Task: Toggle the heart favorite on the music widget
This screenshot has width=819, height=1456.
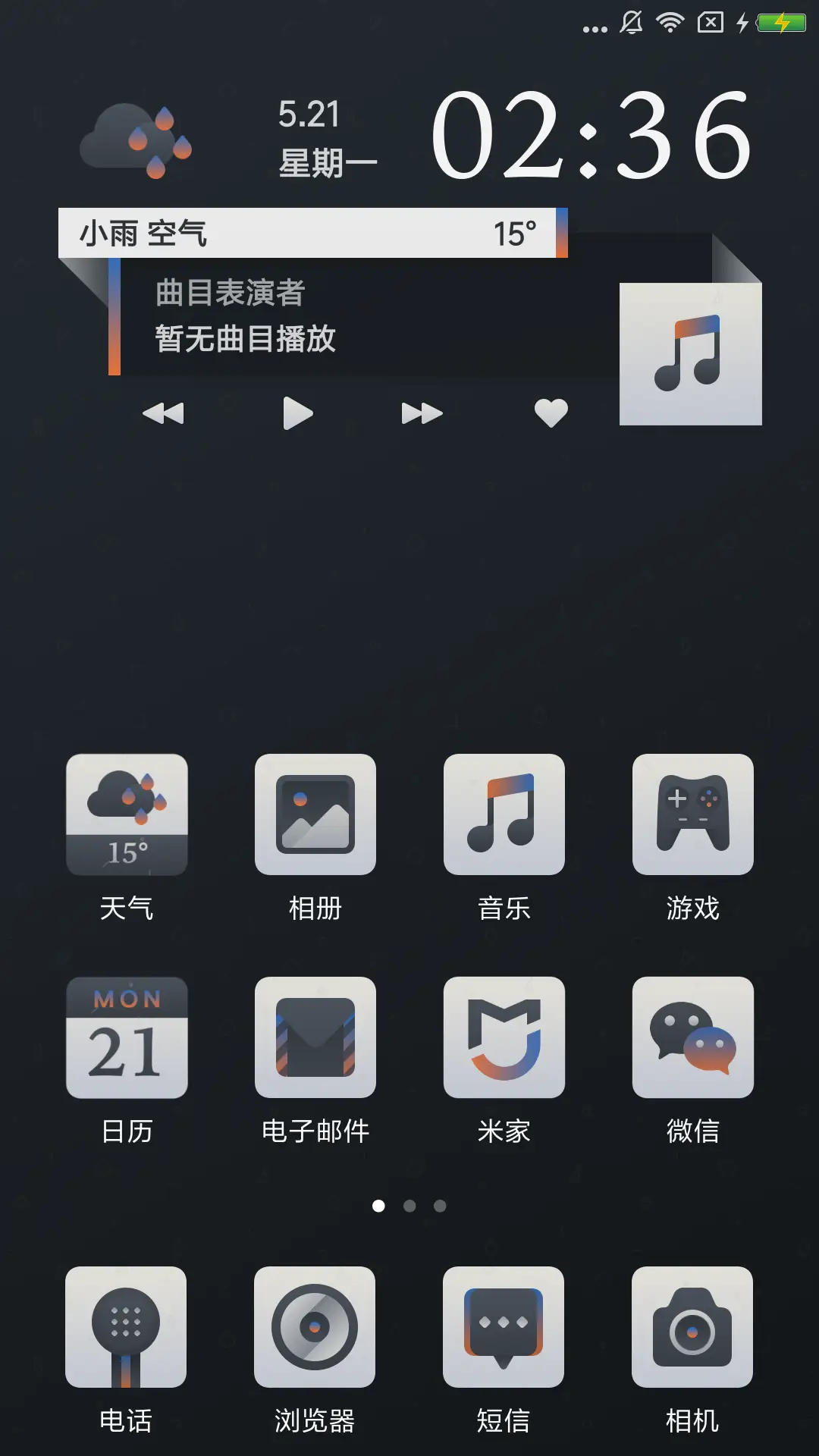Action: [551, 412]
